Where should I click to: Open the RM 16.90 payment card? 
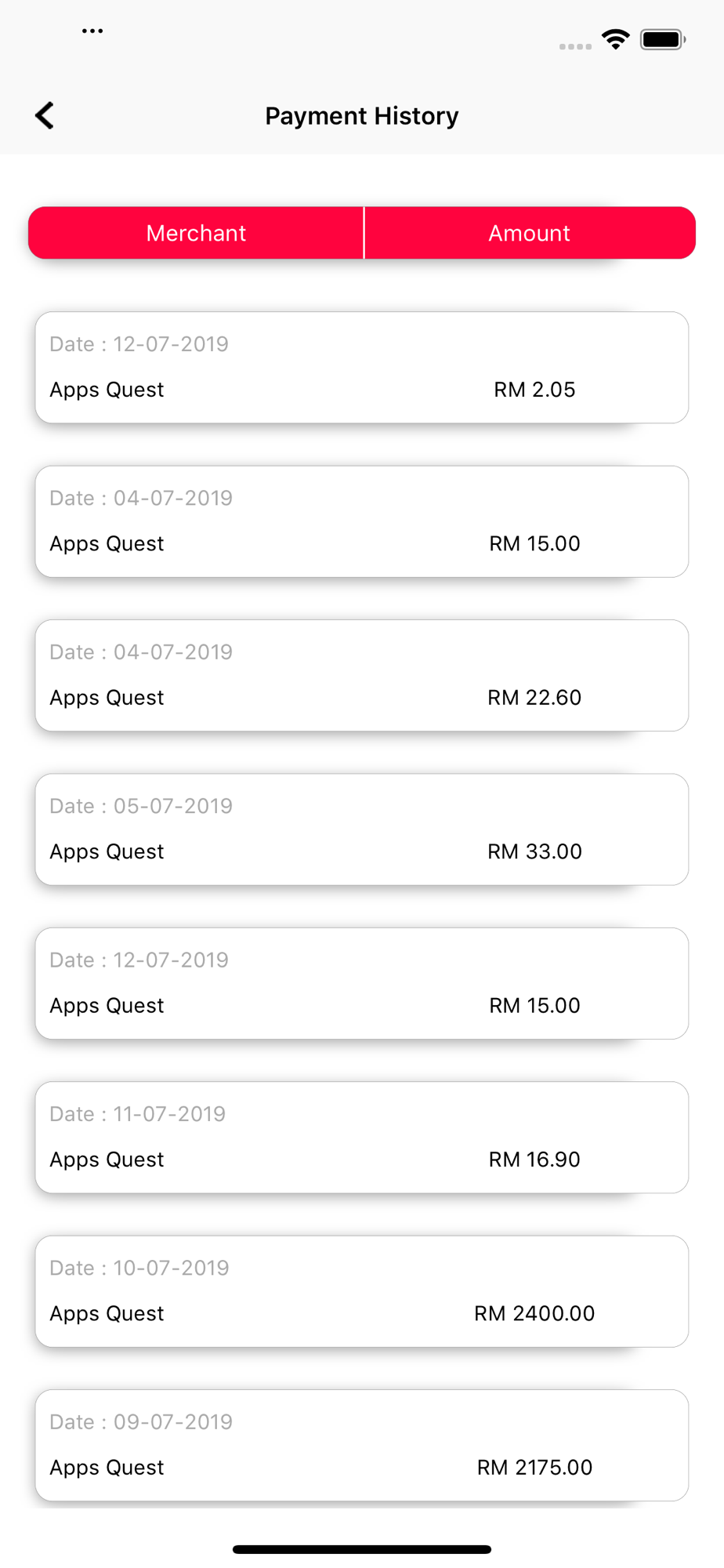point(362,1138)
